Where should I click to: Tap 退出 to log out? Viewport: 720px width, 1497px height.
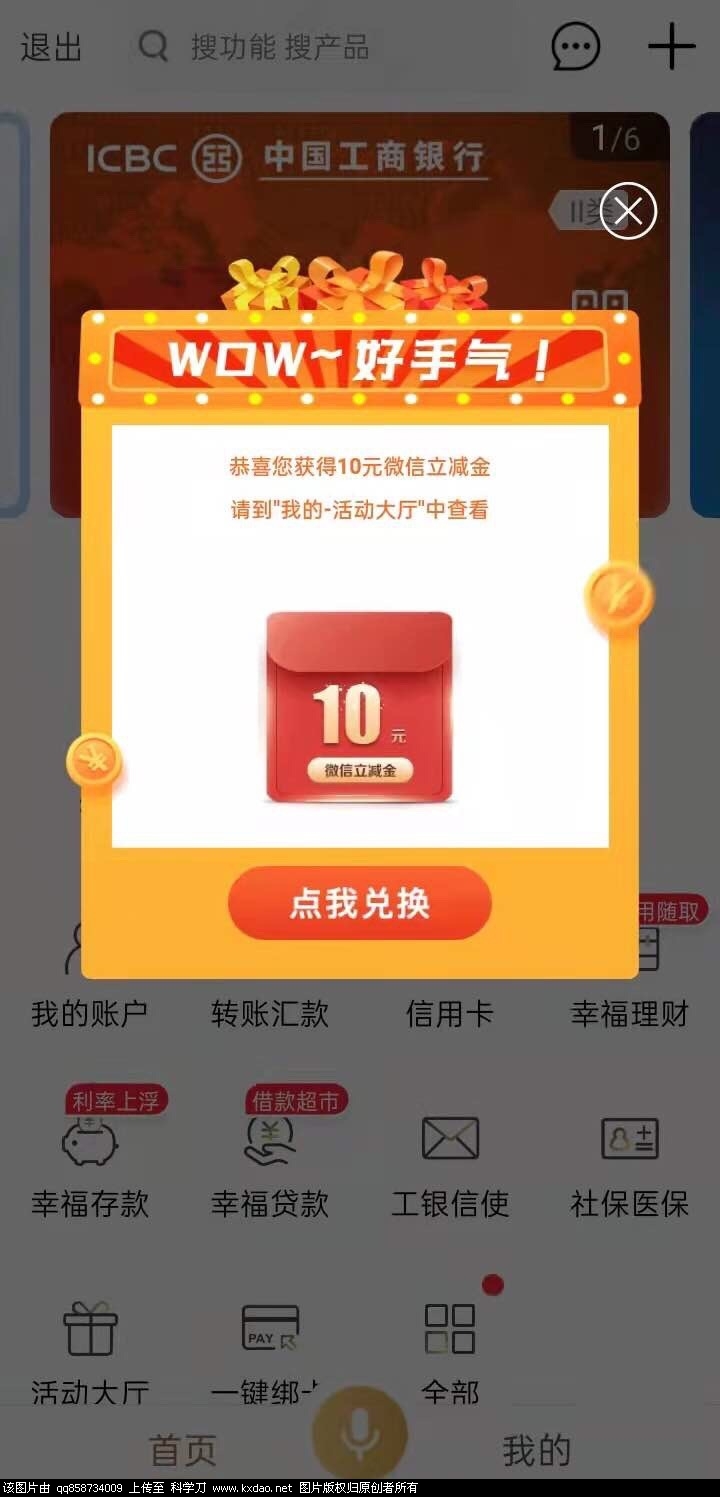point(51,47)
